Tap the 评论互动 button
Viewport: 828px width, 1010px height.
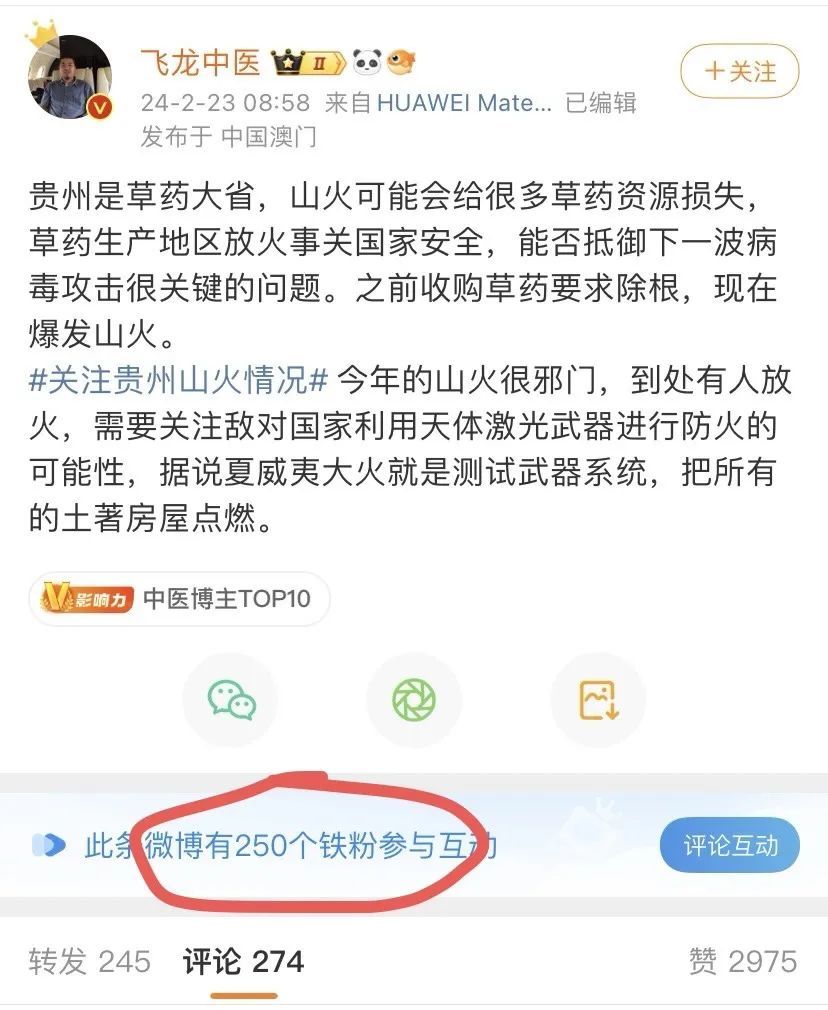point(730,846)
